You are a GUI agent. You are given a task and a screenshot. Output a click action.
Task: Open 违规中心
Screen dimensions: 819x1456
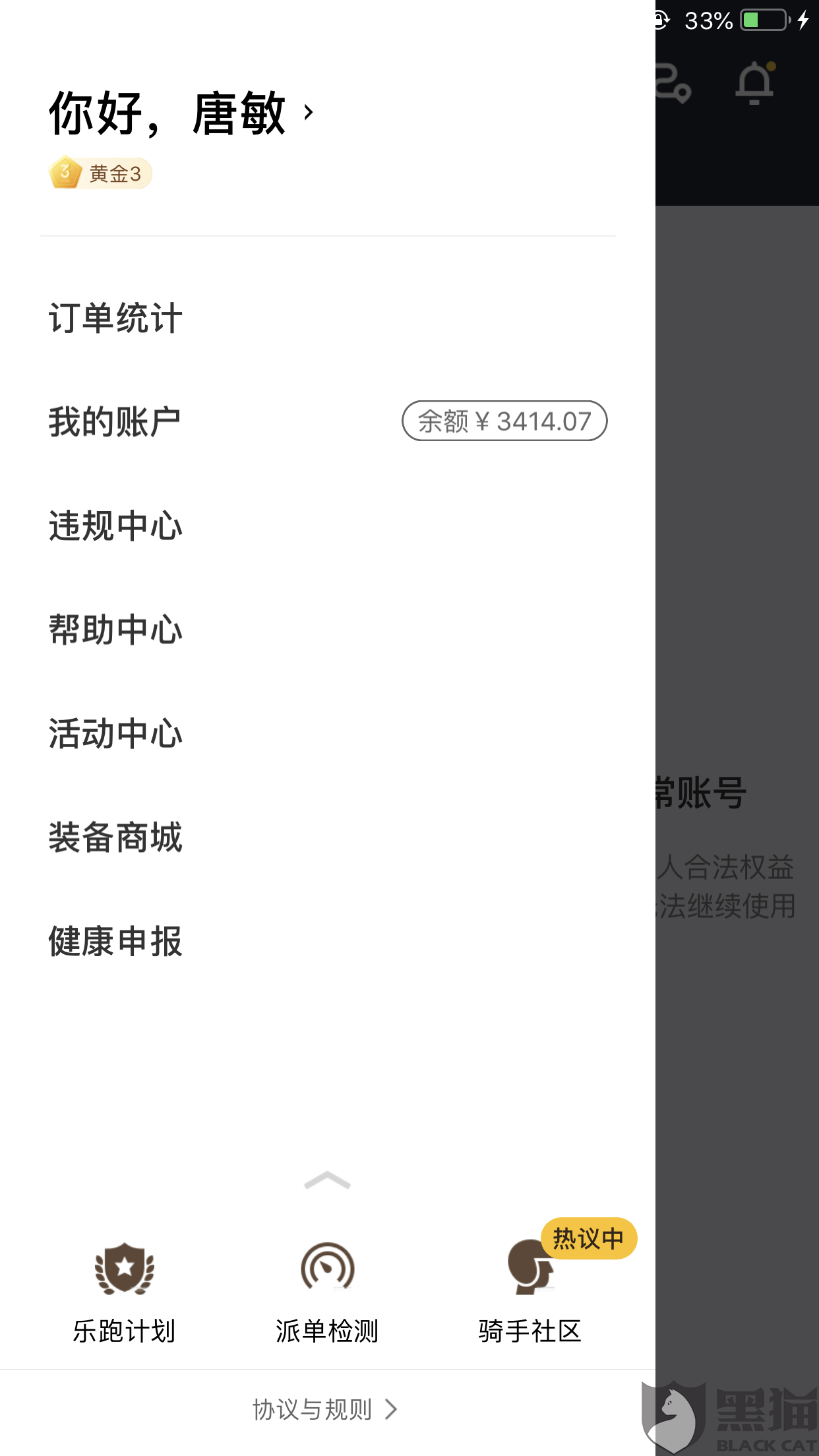pyautogui.click(x=328, y=526)
